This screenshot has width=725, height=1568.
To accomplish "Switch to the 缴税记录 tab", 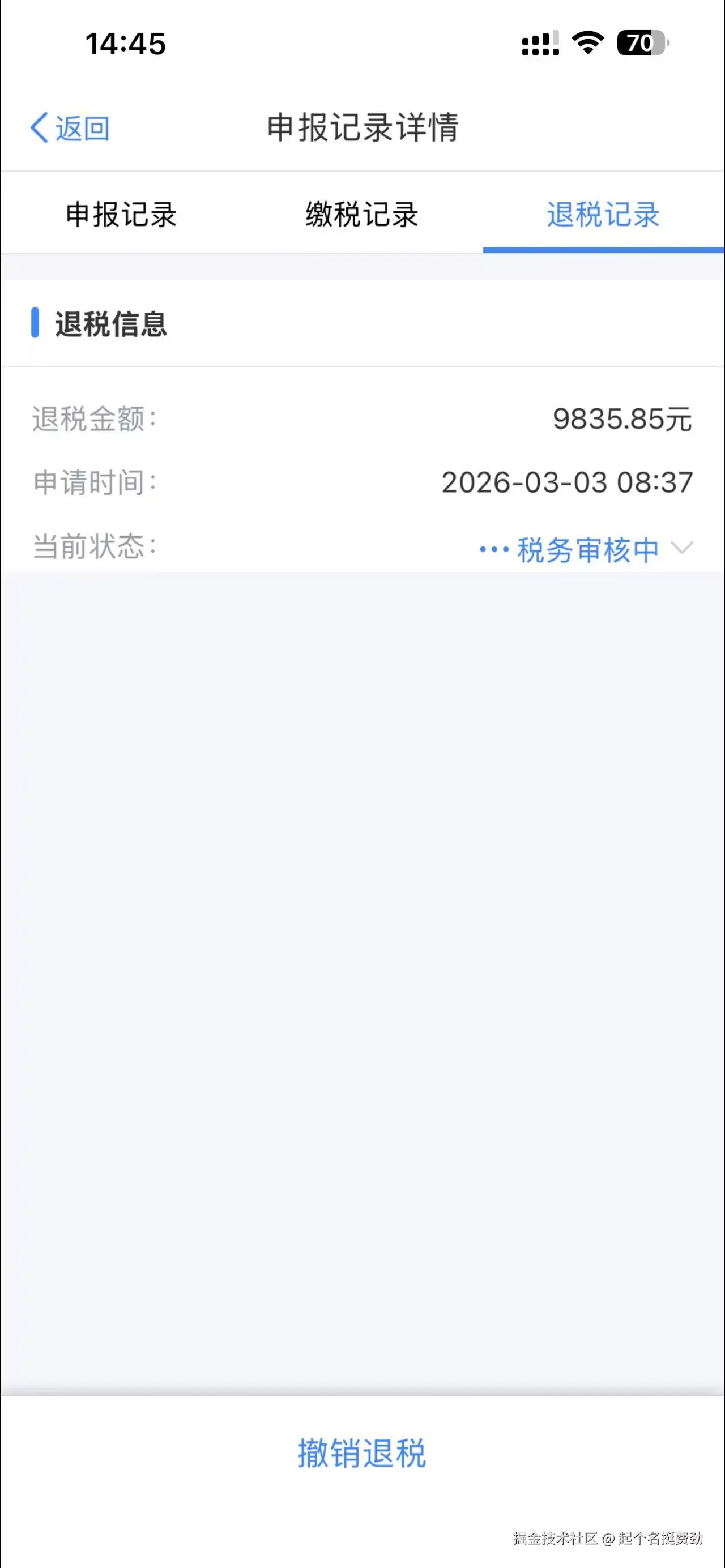I will click(x=361, y=213).
